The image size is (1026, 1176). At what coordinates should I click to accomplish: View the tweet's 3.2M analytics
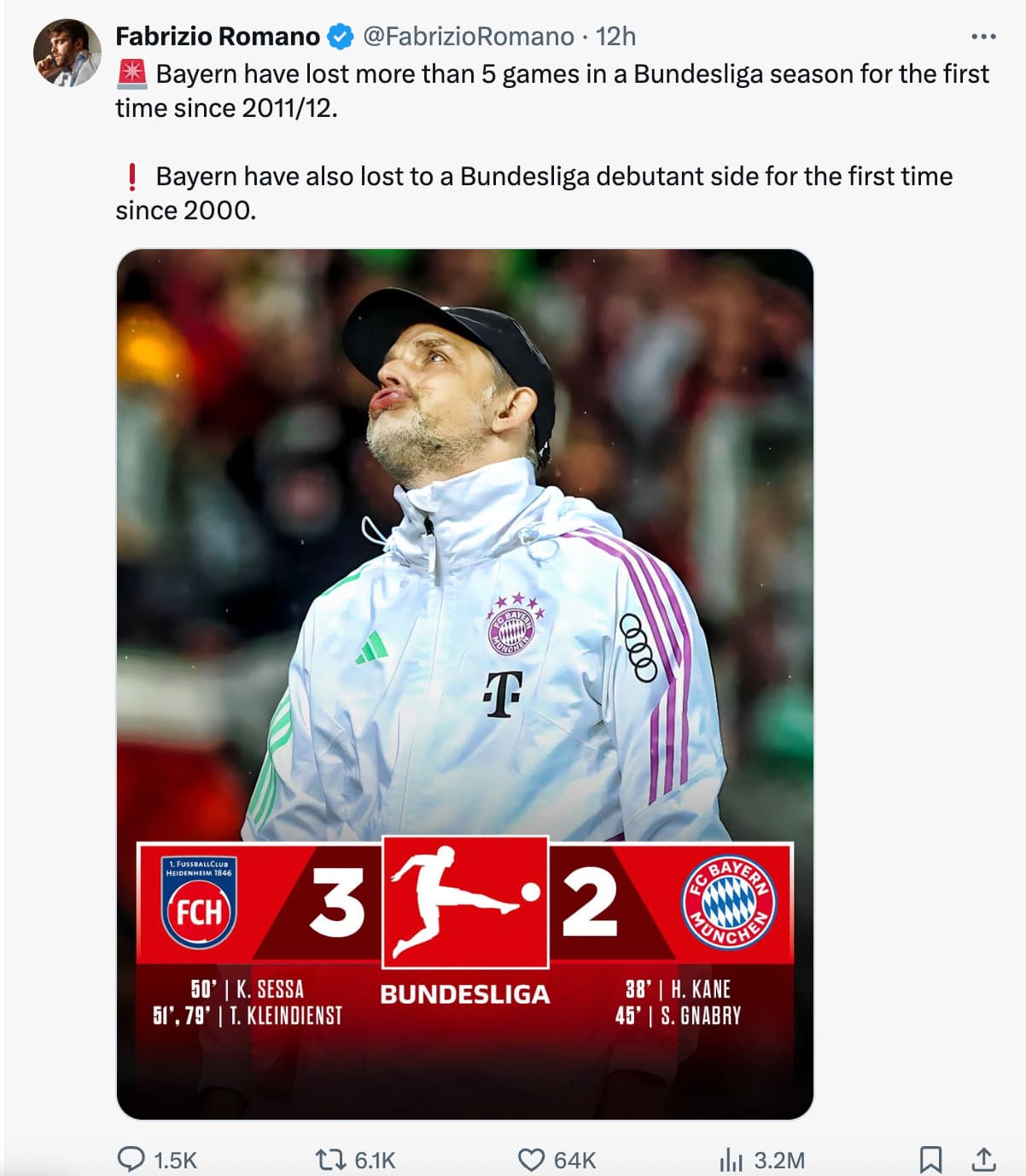(x=731, y=1159)
